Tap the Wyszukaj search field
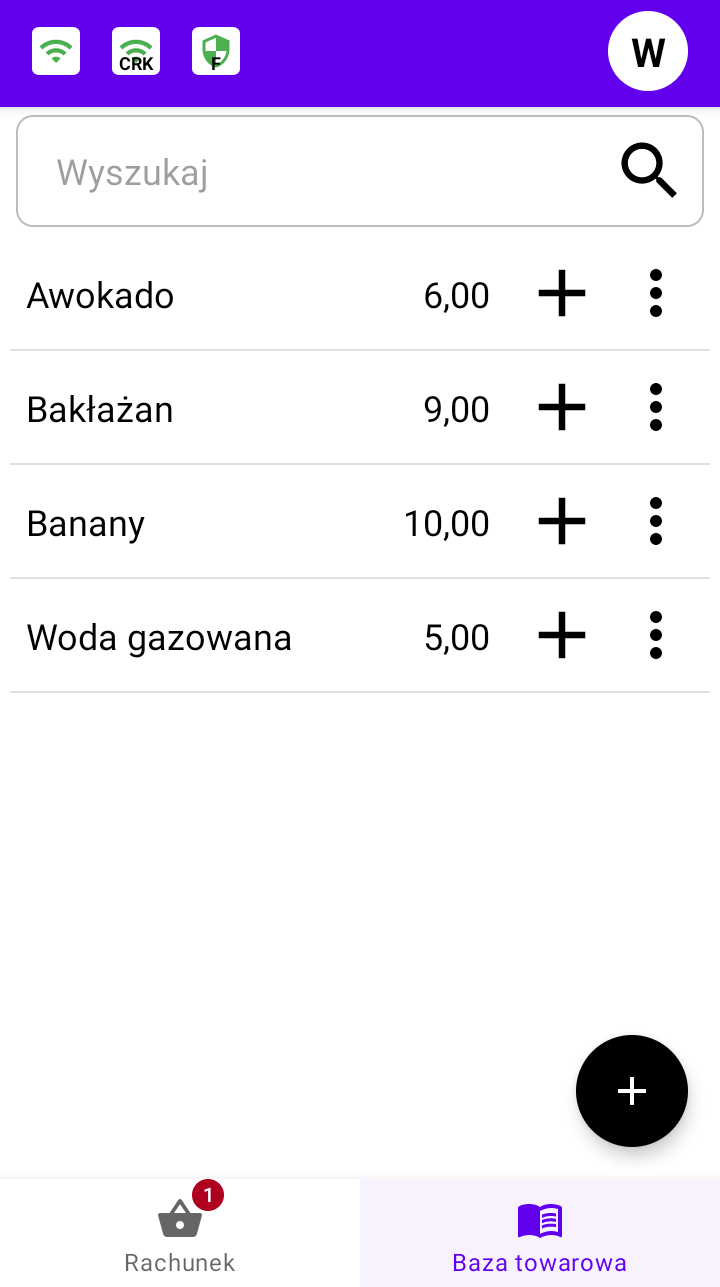Viewport: 720px width, 1287px height. 360,171
